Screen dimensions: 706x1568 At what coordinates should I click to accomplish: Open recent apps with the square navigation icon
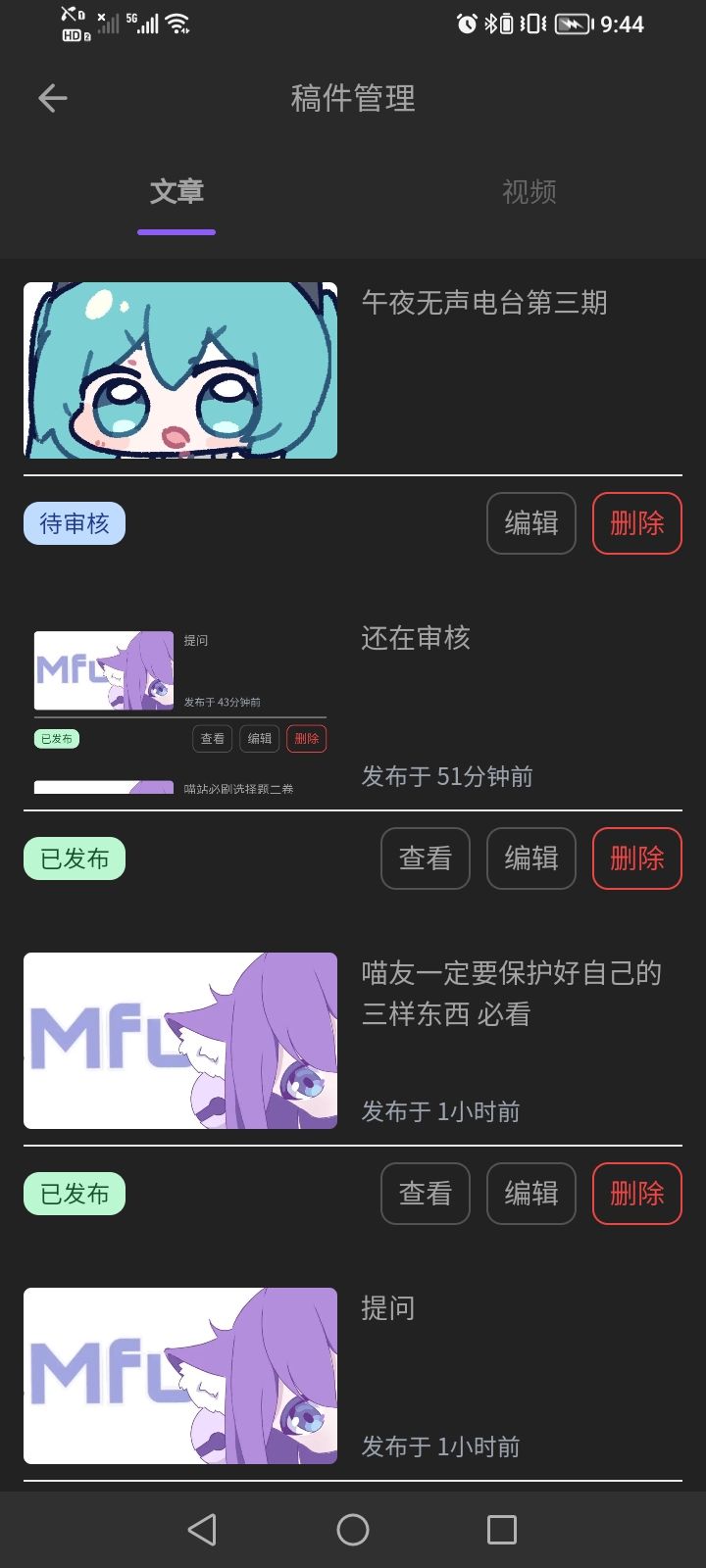(502, 1529)
